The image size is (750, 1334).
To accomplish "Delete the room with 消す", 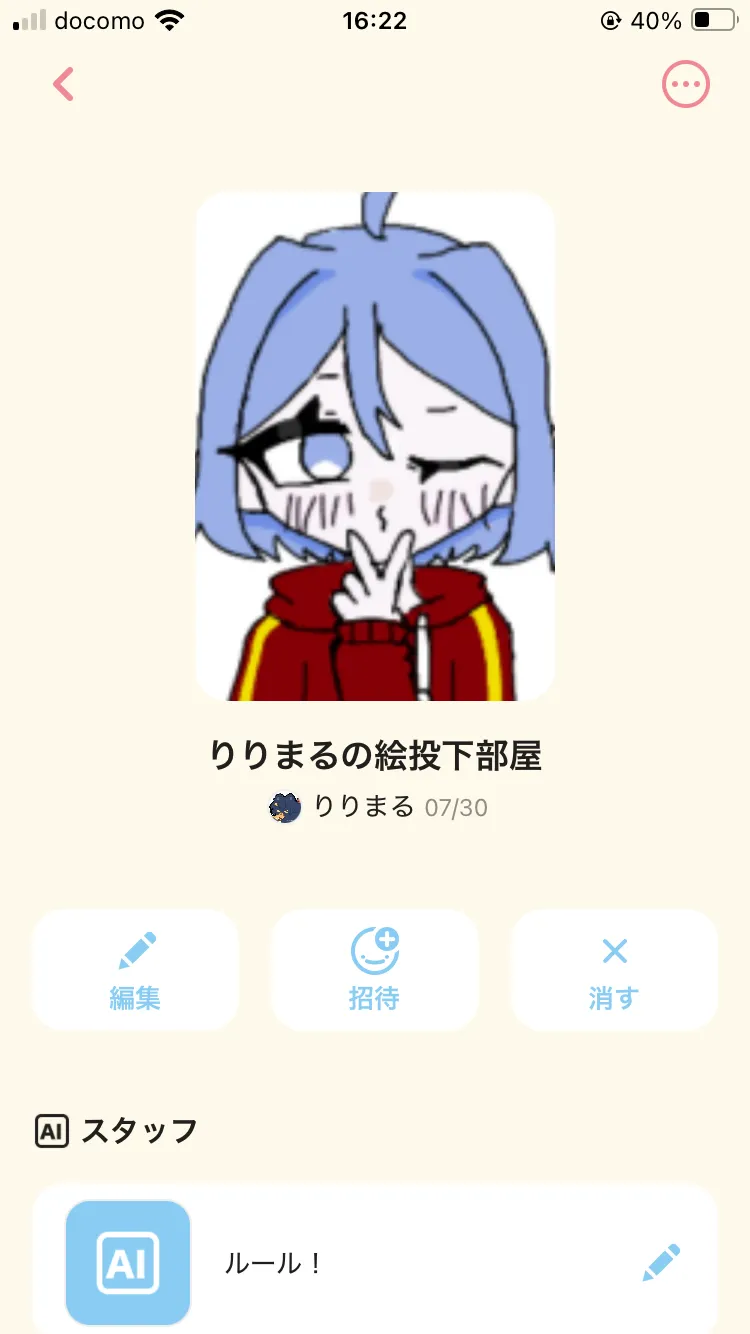I will 614,969.
